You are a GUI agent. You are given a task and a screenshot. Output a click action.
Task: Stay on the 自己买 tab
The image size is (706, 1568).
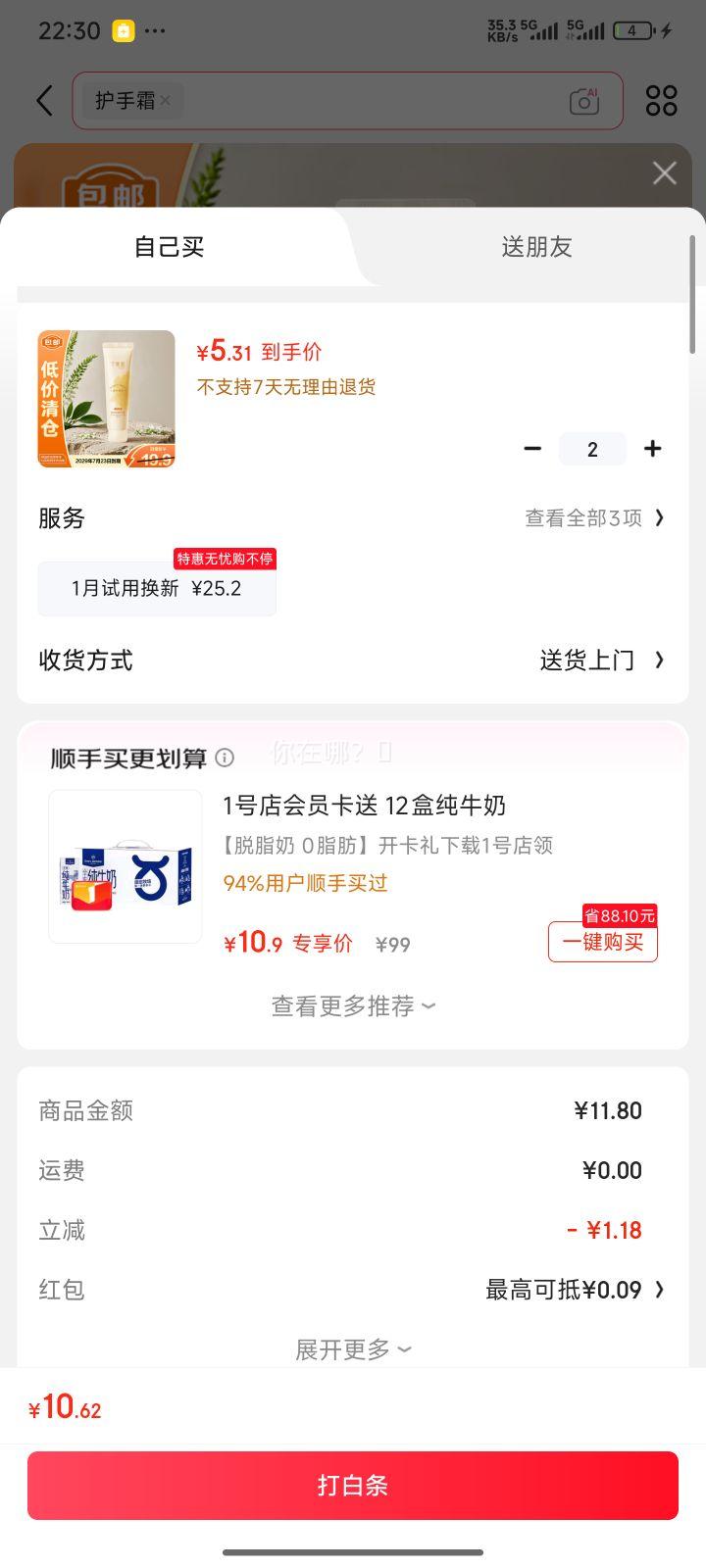167,247
